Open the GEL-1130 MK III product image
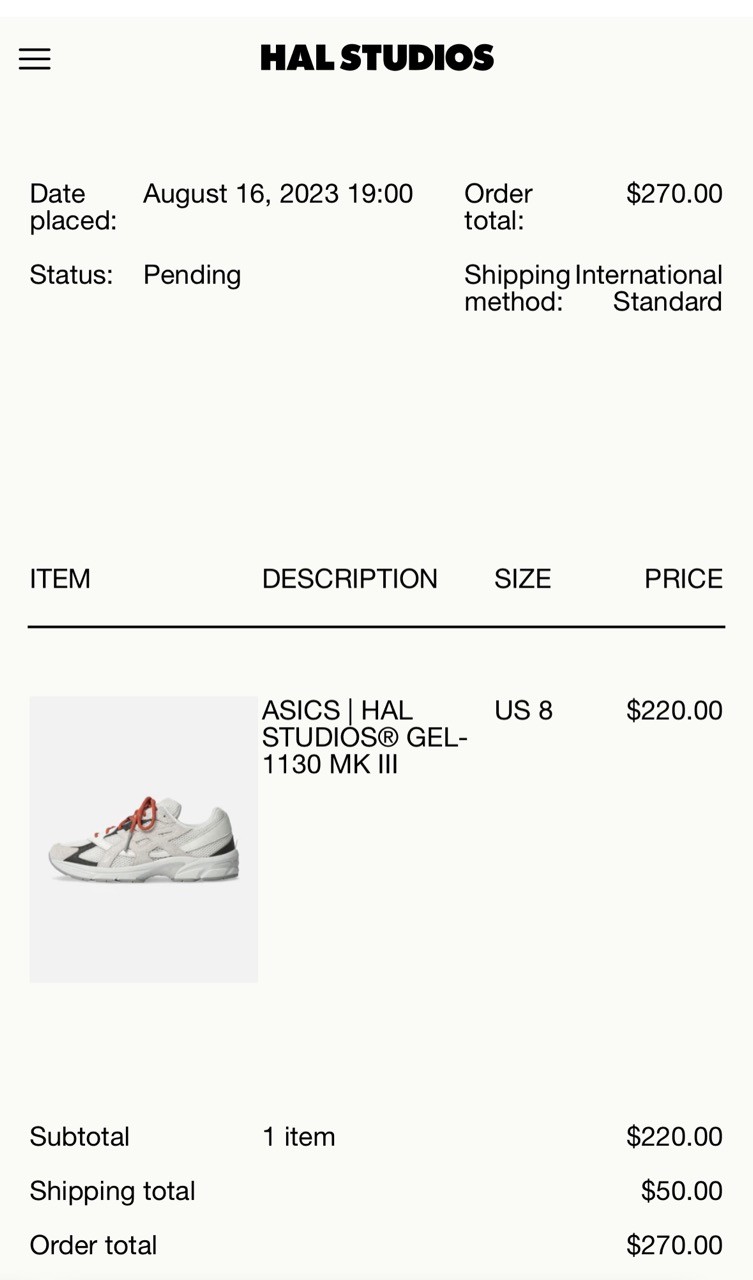 (x=143, y=839)
